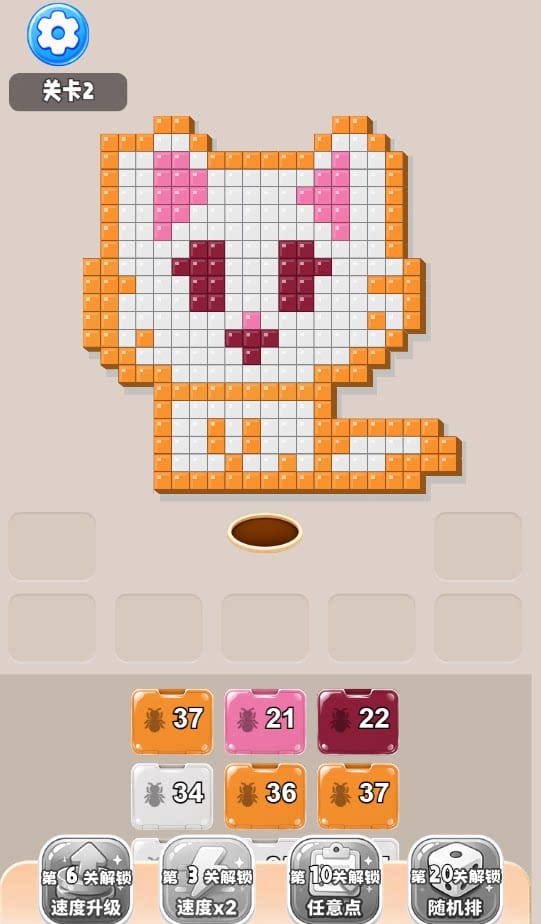Select the orange ant box with 36

pyautogui.click(x=265, y=796)
